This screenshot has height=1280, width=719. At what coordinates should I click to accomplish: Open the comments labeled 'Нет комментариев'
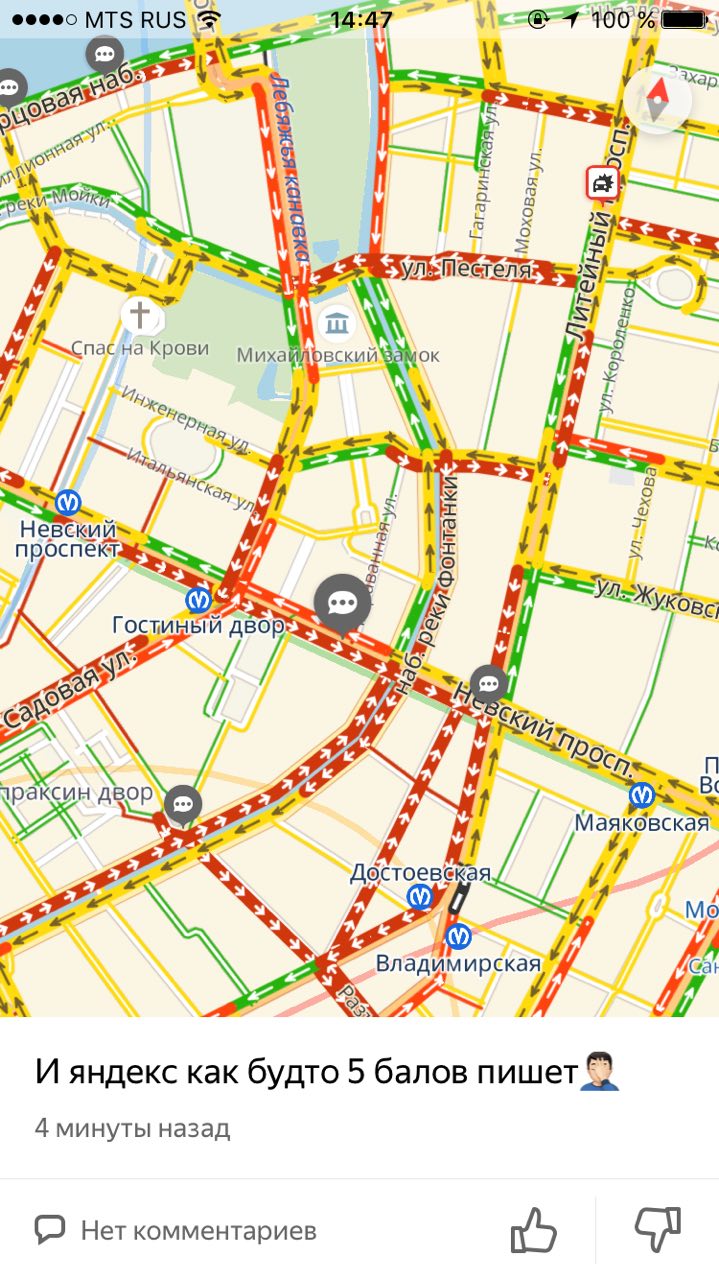[x=176, y=1229]
